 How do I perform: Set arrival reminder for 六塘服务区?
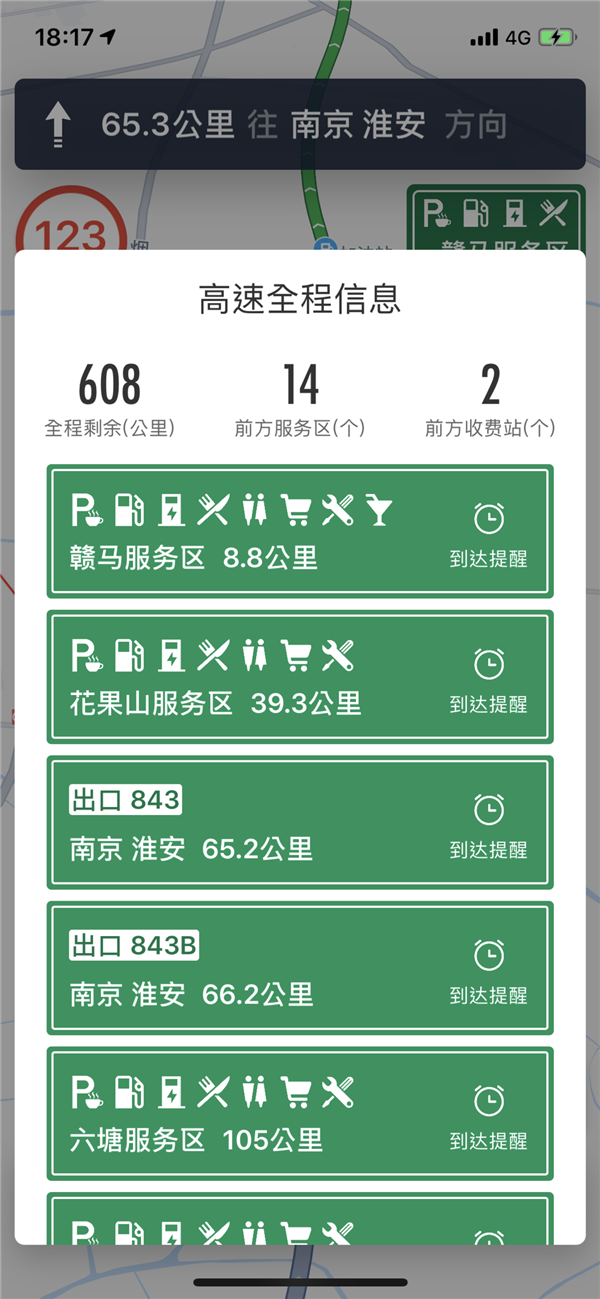[488, 1116]
